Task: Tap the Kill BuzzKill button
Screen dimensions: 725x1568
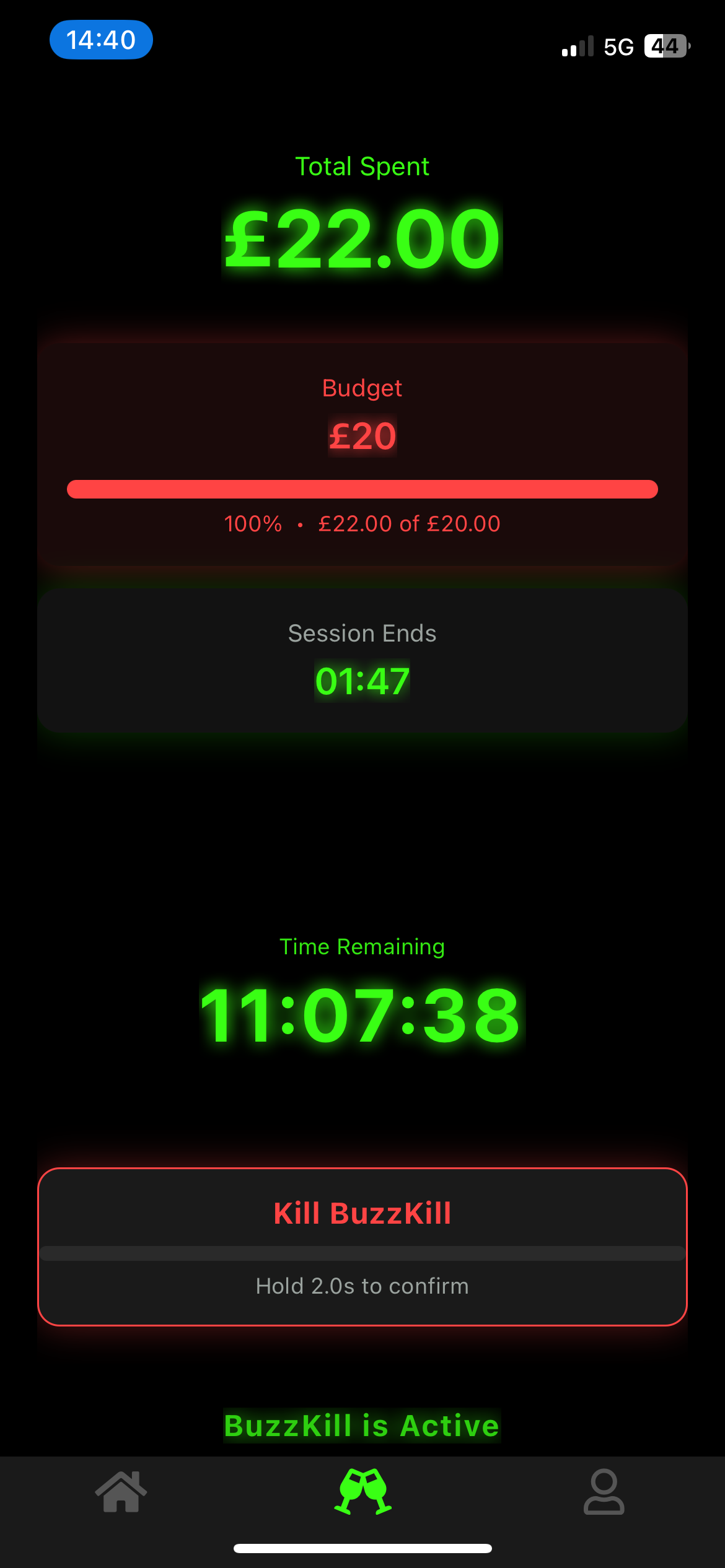Action: (362, 1246)
